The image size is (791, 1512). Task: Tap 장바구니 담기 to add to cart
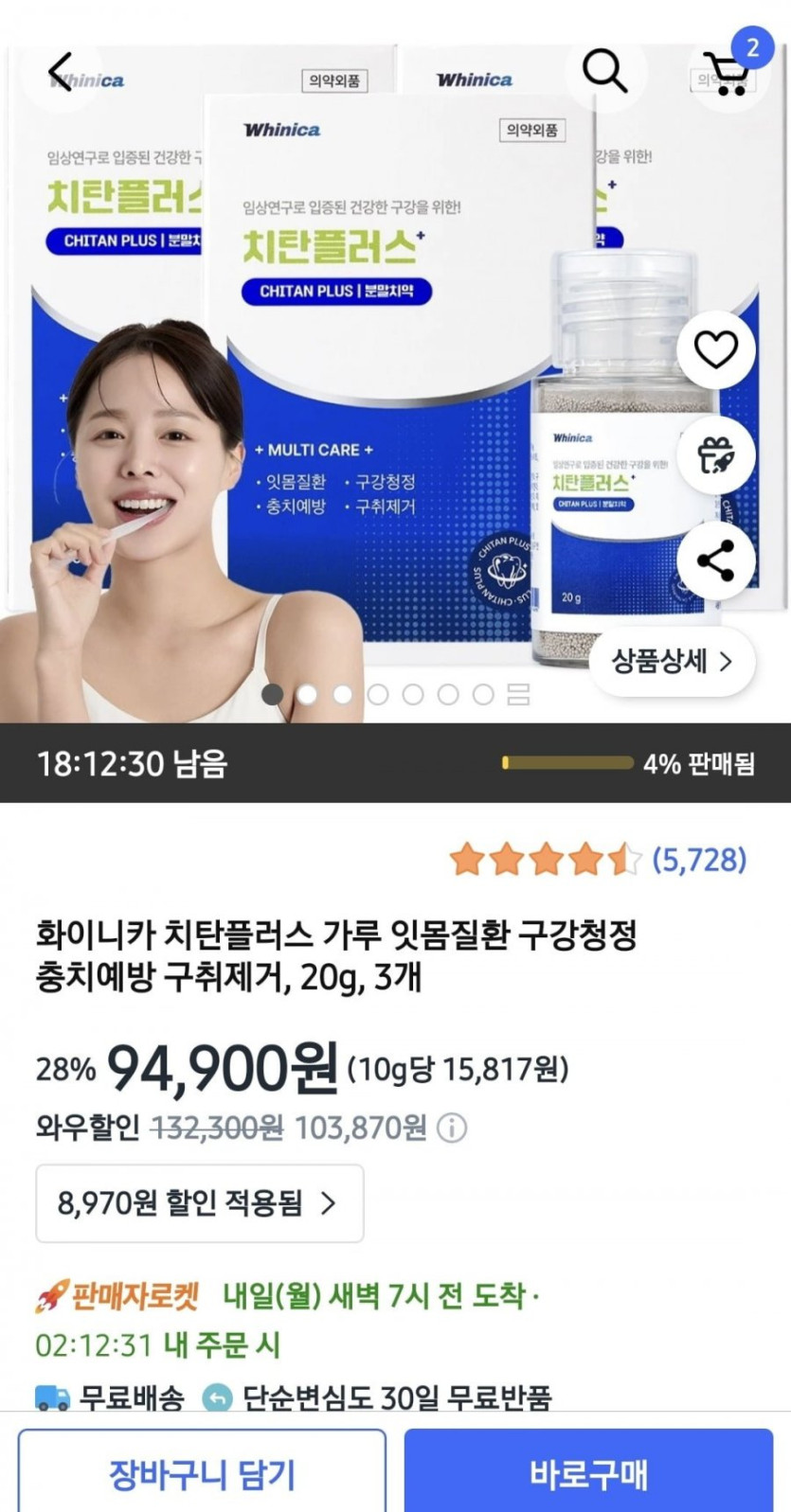202,1473
